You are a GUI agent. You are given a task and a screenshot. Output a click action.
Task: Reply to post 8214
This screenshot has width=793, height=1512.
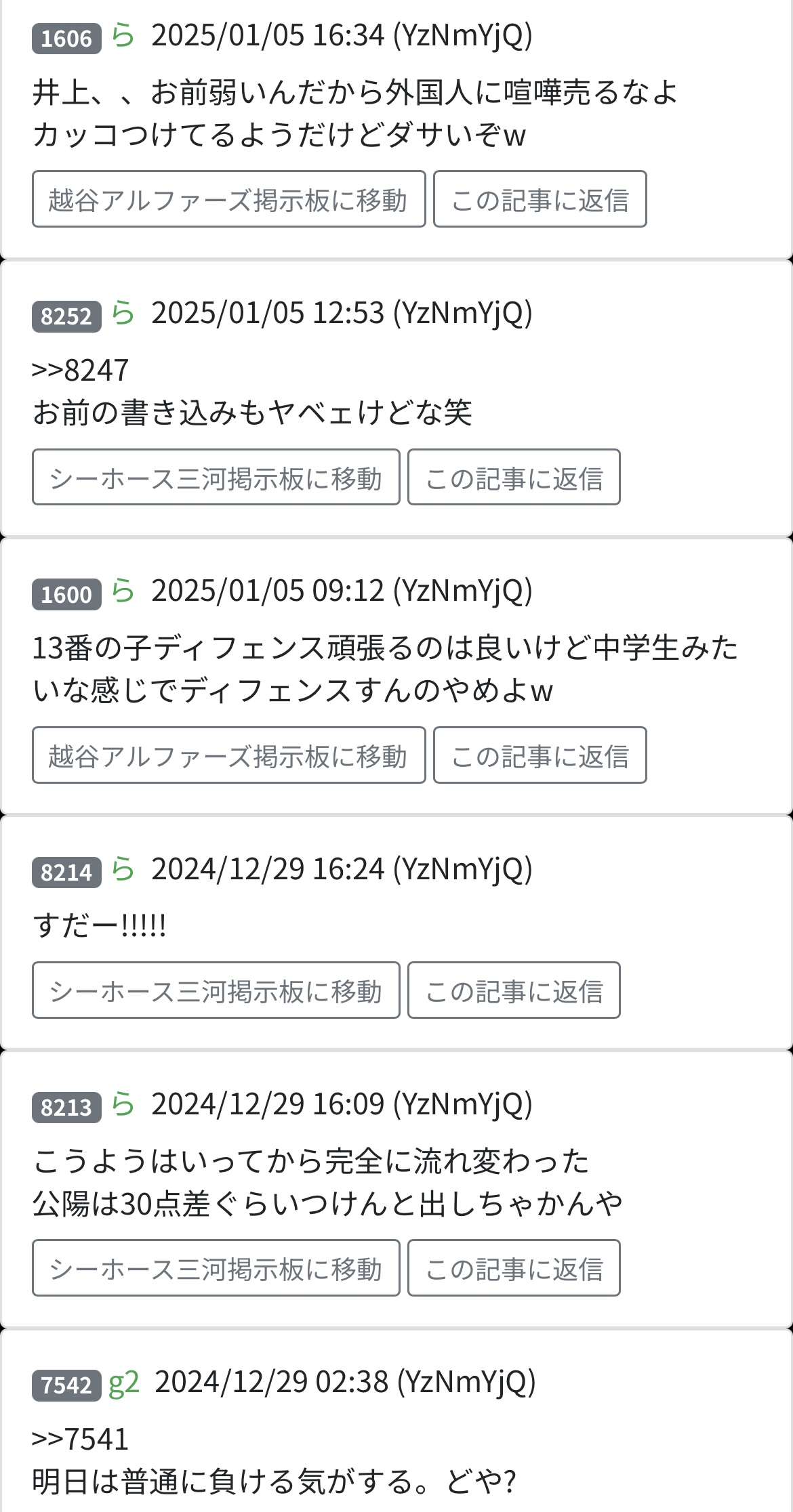[514, 990]
